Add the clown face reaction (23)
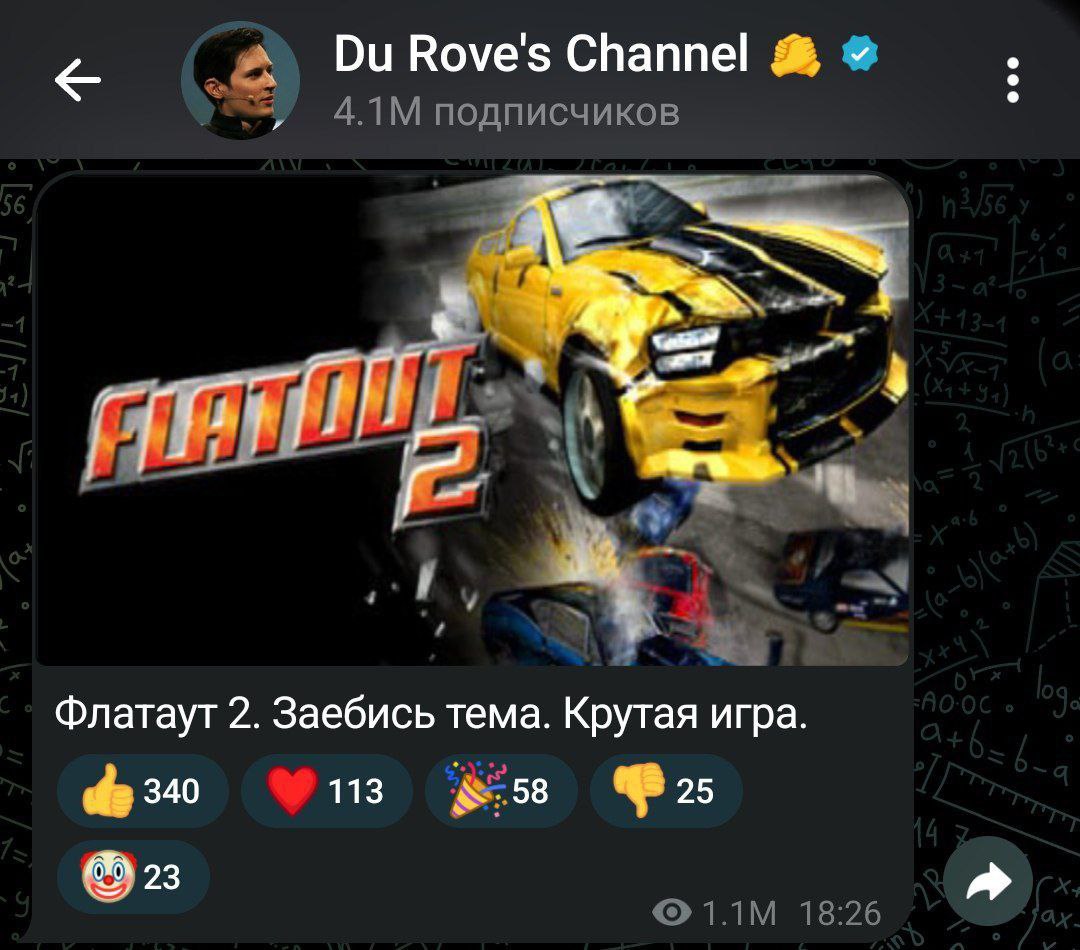Viewport: 1080px width, 950px height. (x=133, y=877)
